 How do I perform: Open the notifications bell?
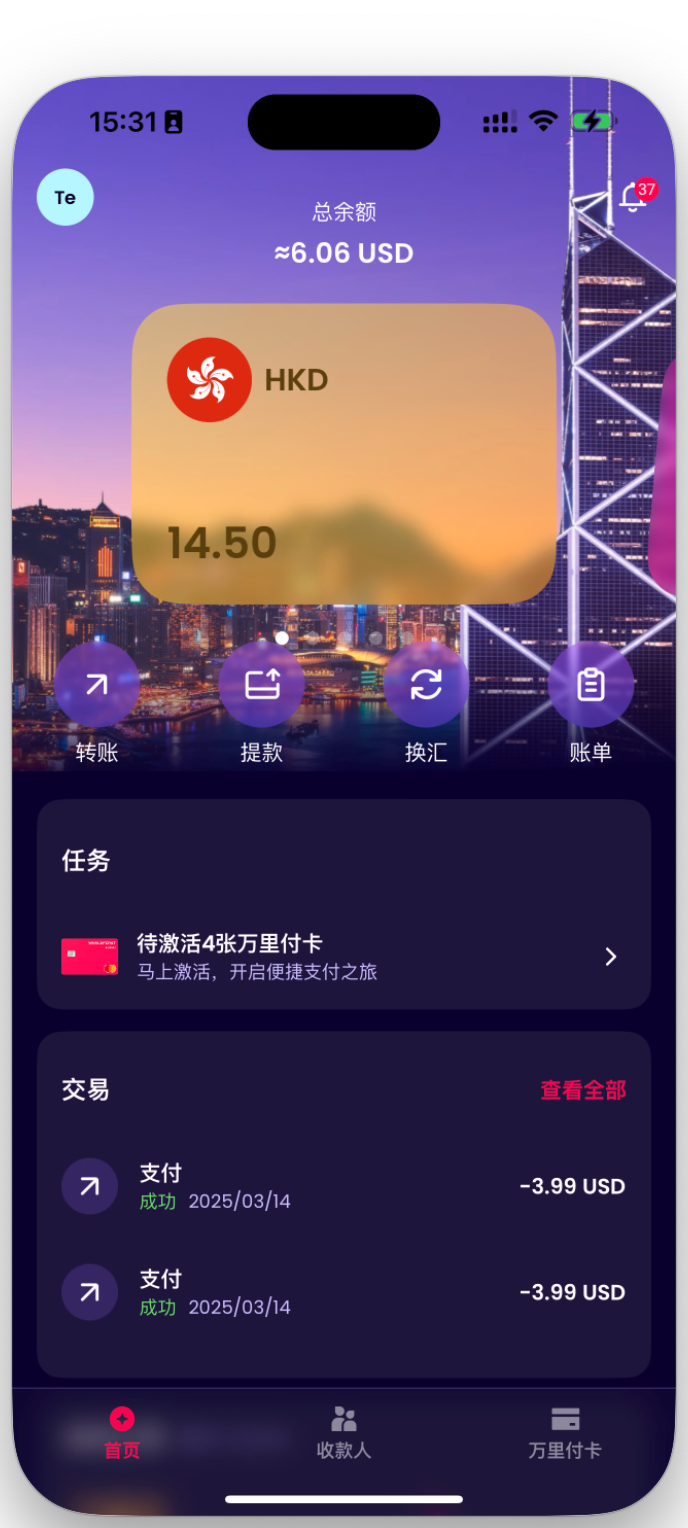[x=633, y=197]
